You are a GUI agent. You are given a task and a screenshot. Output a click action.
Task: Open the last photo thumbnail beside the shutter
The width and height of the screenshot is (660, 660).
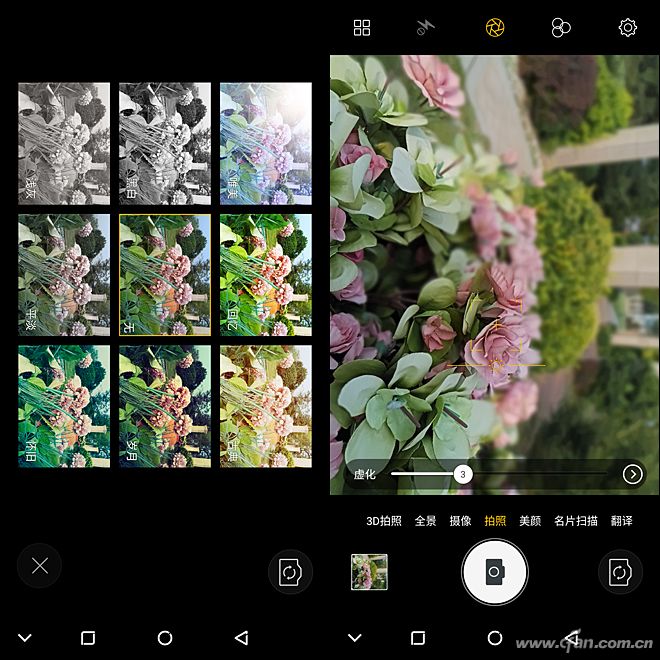tap(369, 572)
